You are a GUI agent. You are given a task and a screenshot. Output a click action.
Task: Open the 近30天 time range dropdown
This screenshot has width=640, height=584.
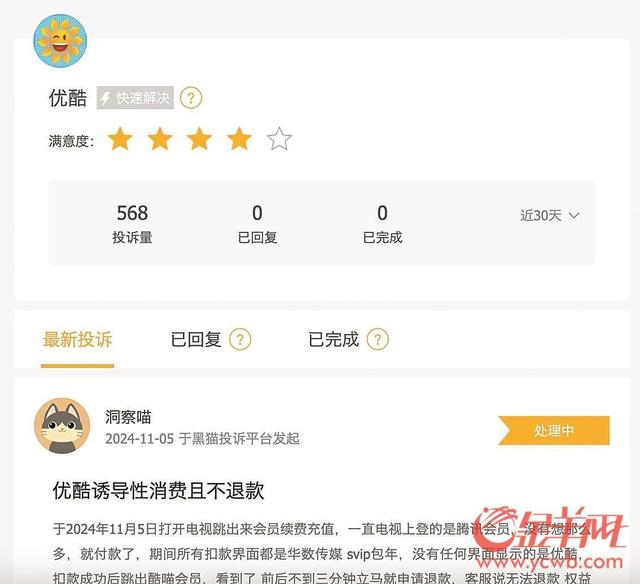[549, 215]
